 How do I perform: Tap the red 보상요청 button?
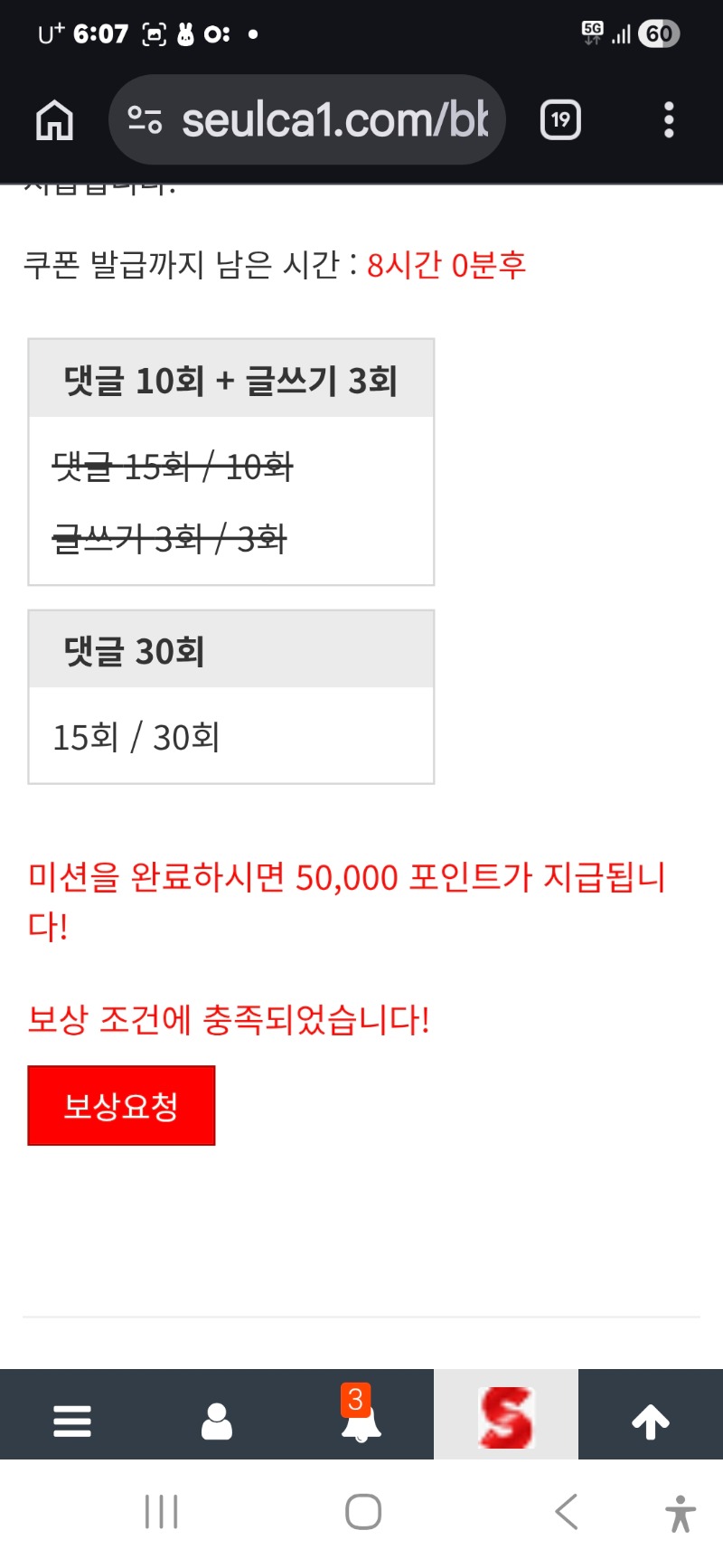[x=121, y=1105]
